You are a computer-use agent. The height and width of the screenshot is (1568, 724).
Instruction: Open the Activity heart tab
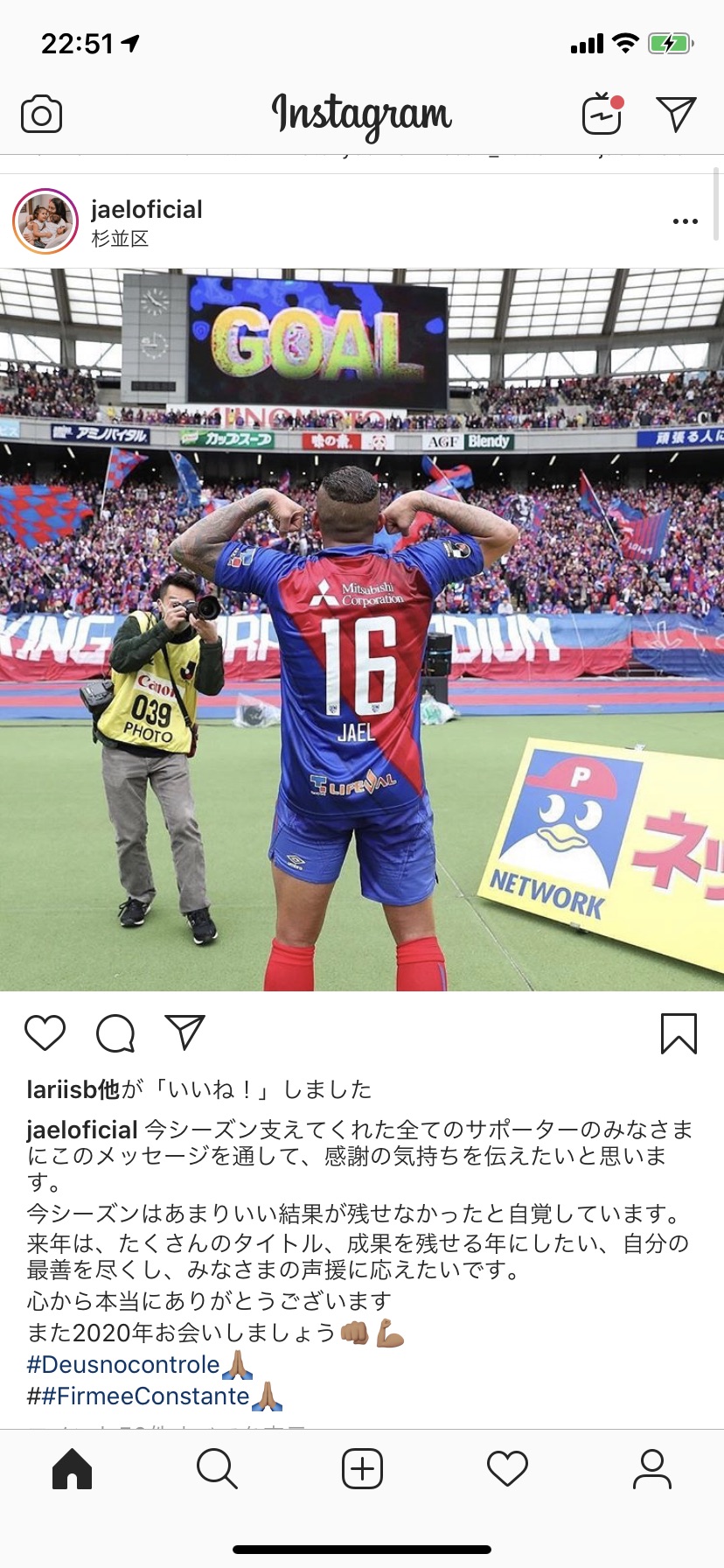(507, 1469)
